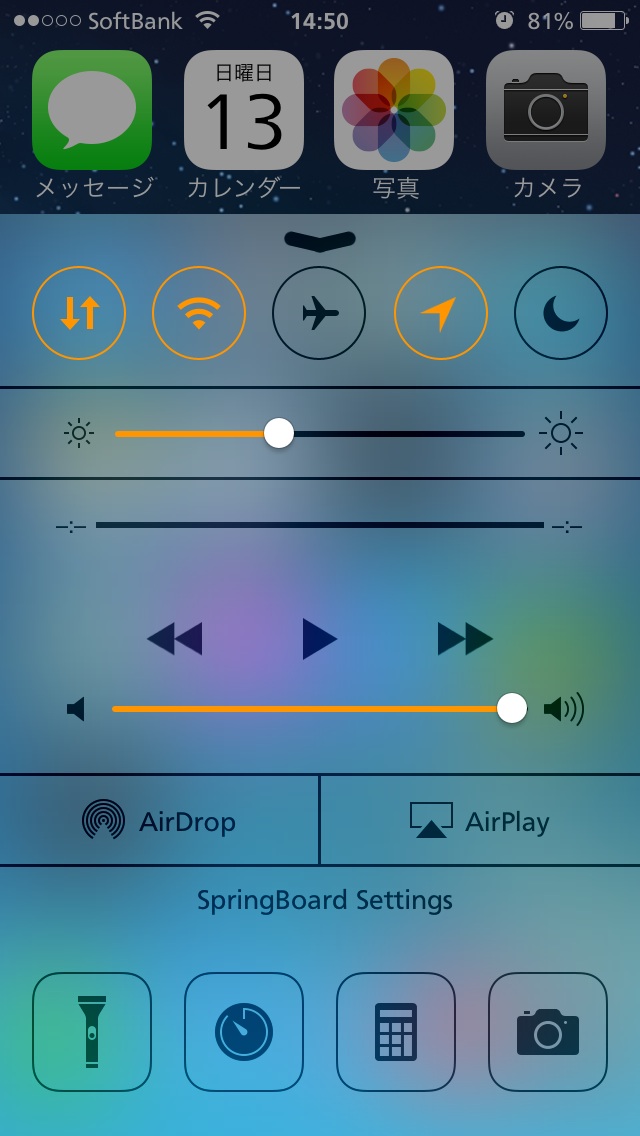Tap the brightness slider track

pyautogui.click(x=400, y=434)
